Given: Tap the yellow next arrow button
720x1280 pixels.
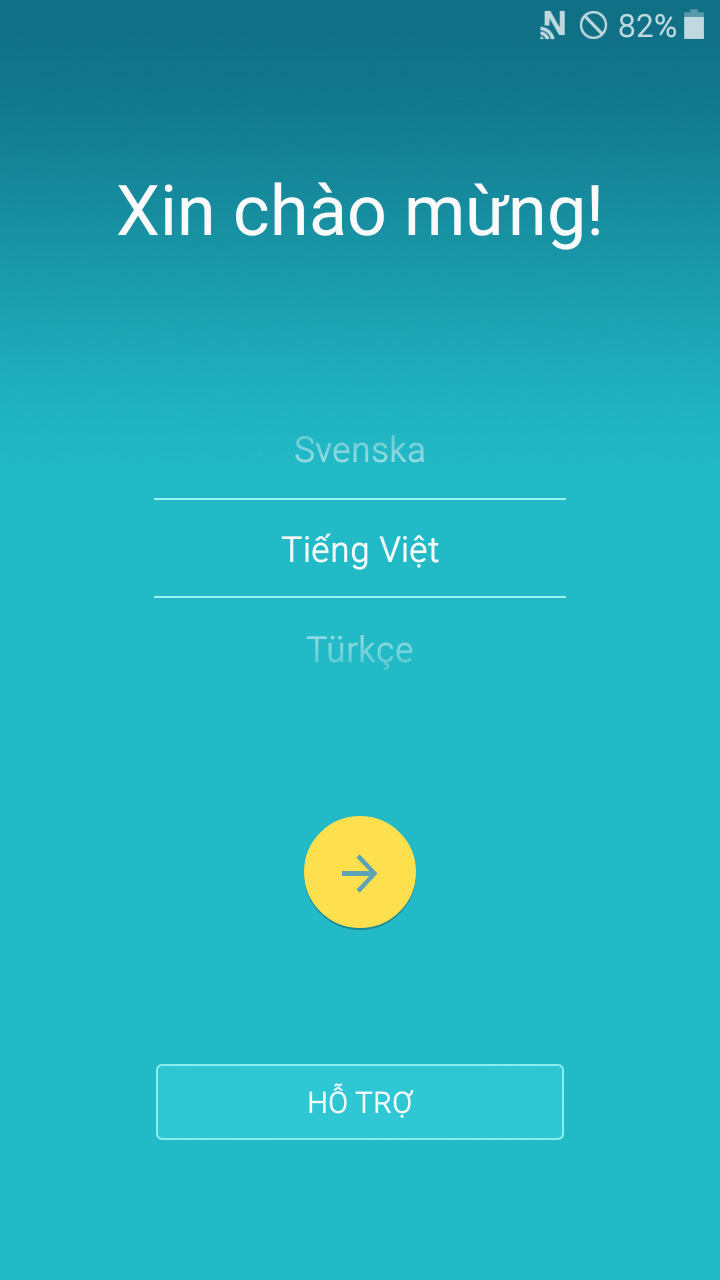Looking at the screenshot, I should (360, 872).
